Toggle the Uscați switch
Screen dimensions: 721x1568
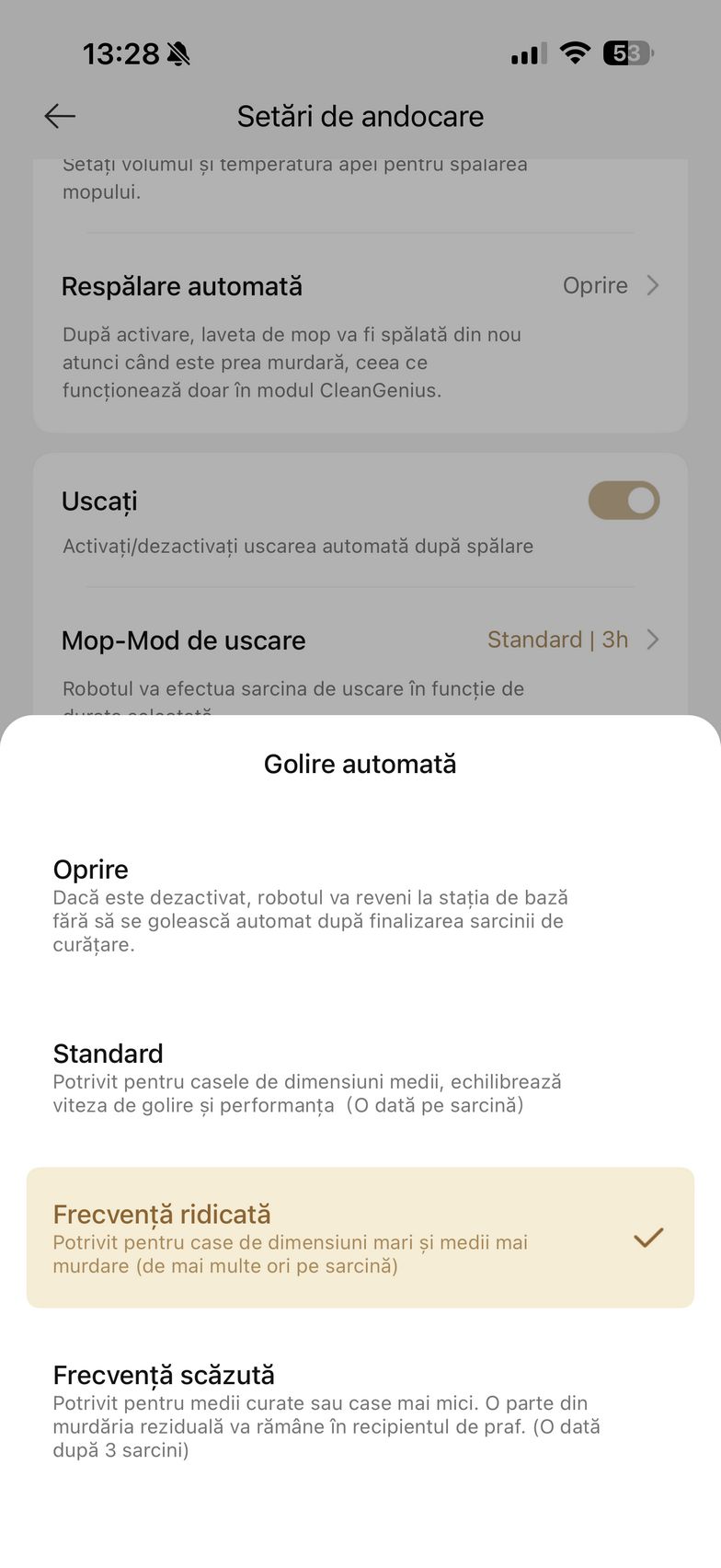pos(624,501)
